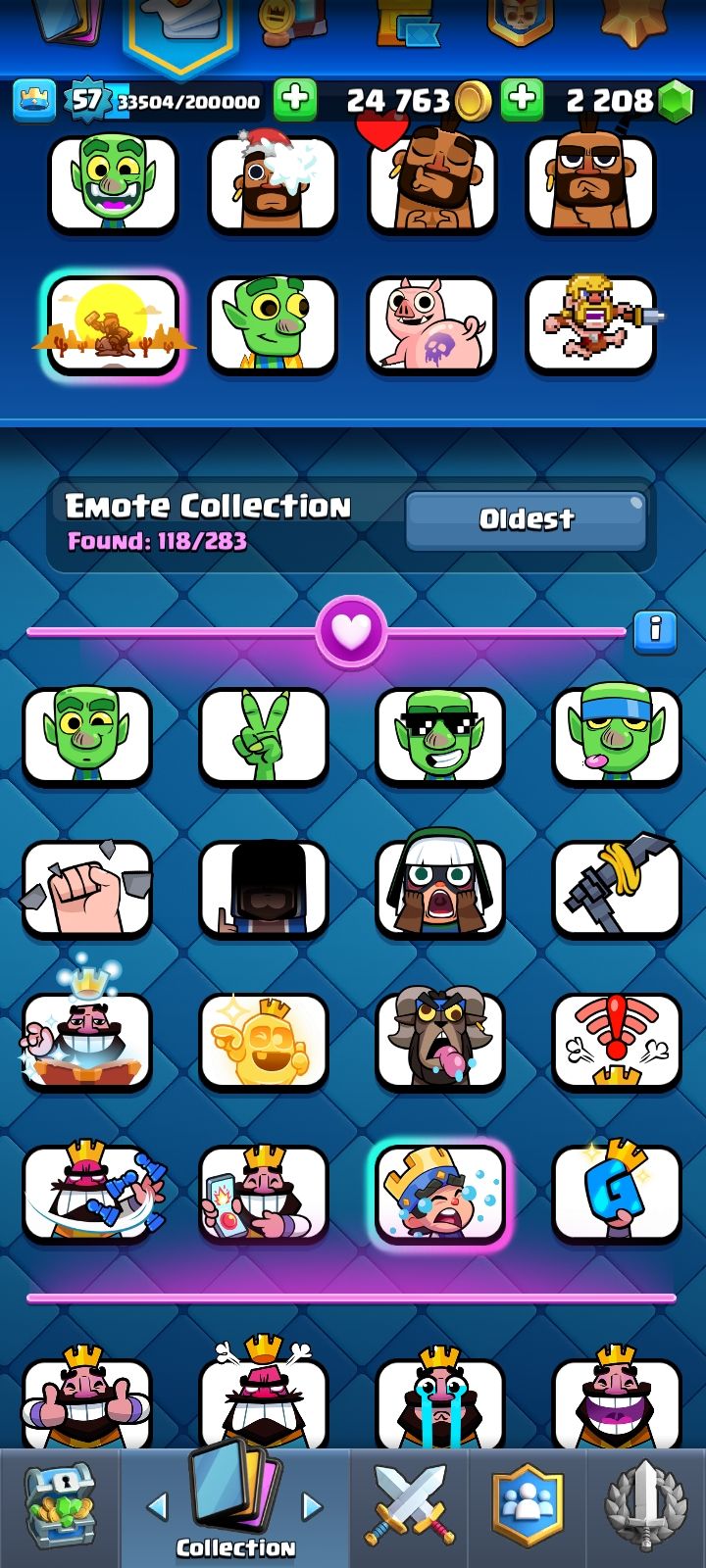Image resolution: width=706 pixels, height=1568 pixels.
Task: Select the crying prince emote
Action: click(440, 1194)
